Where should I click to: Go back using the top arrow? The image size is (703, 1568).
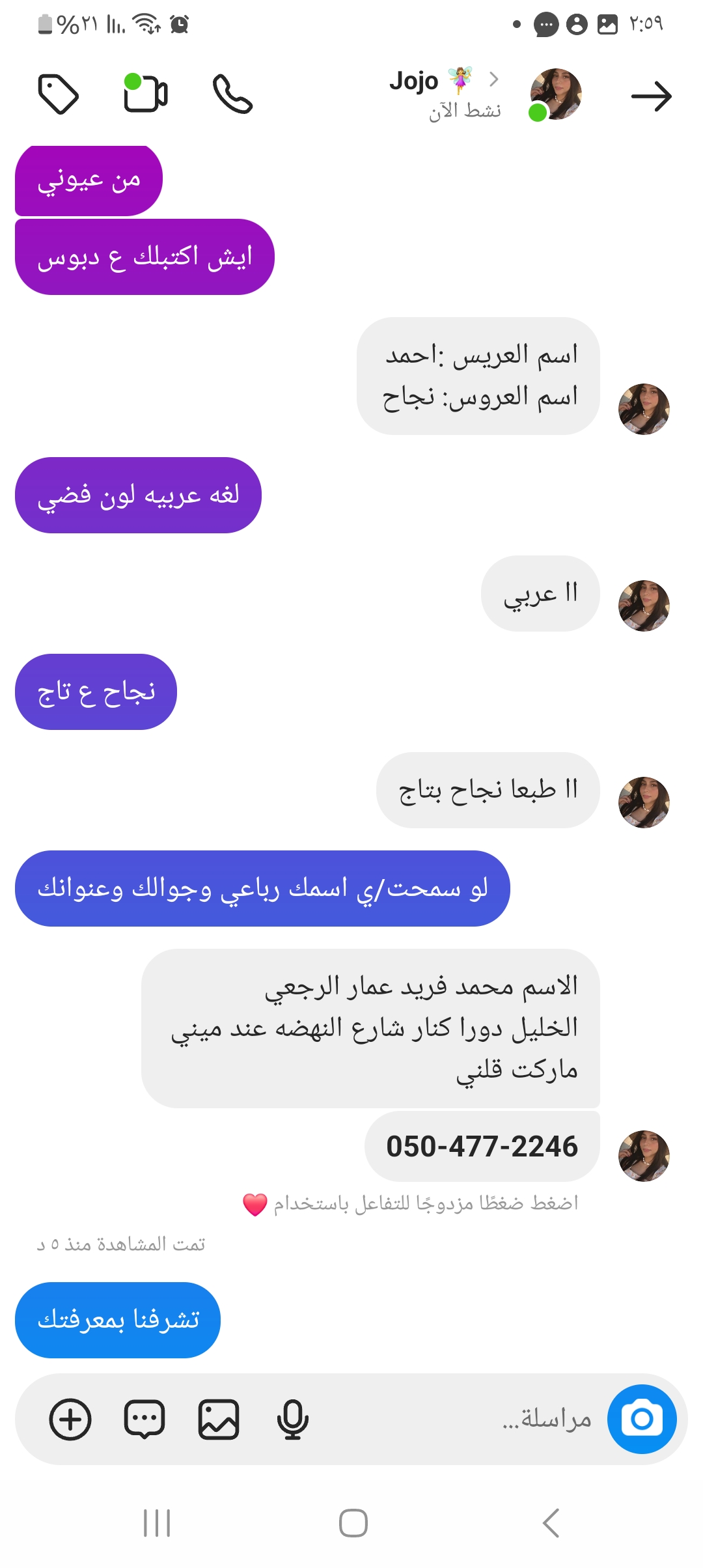[651, 96]
